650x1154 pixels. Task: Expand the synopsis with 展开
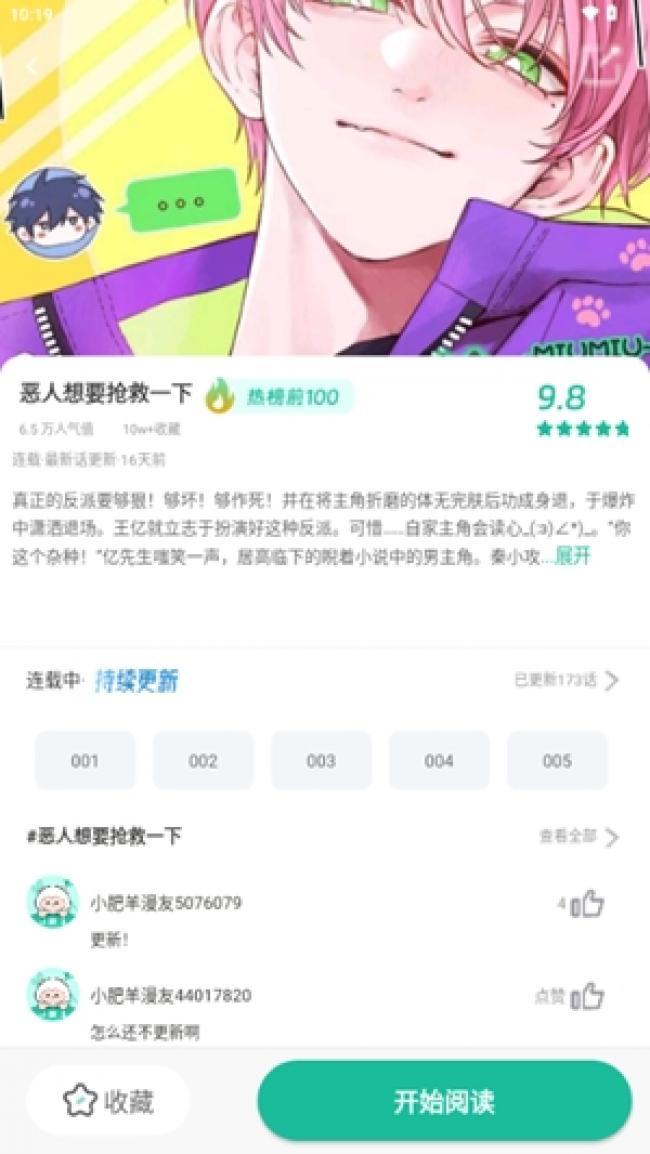coord(573,557)
